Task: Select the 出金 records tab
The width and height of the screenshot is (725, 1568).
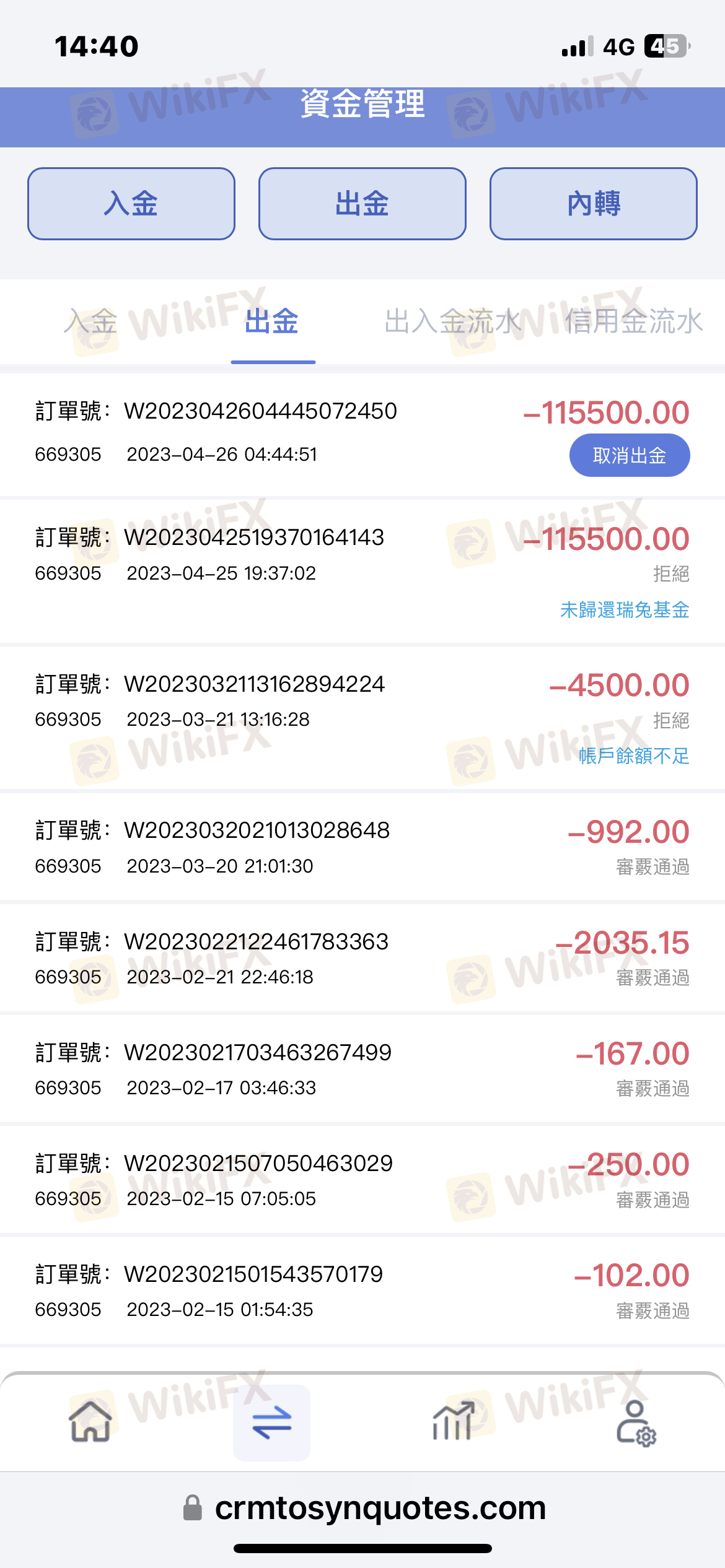Action: (x=272, y=322)
